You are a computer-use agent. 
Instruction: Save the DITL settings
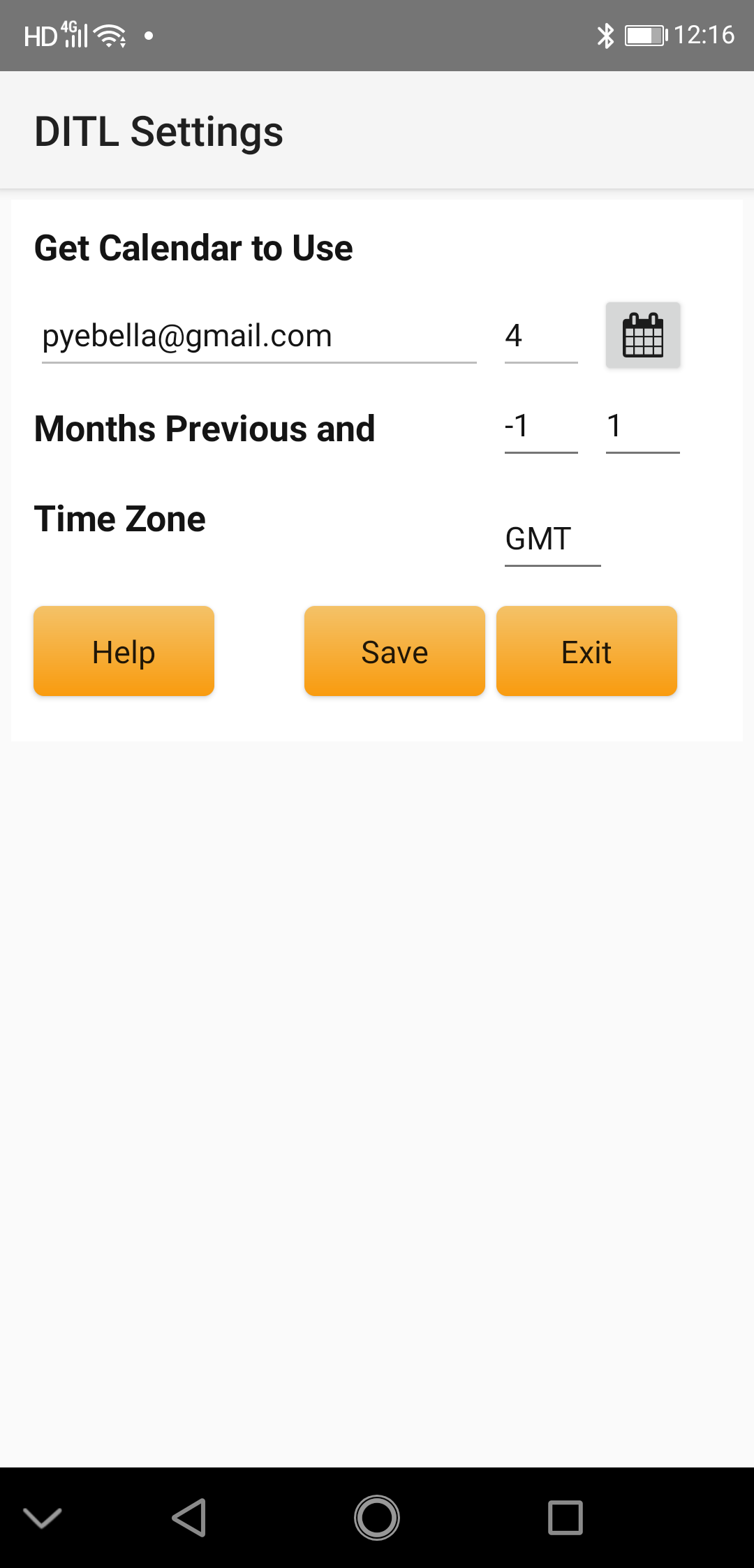click(x=394, y=651)
